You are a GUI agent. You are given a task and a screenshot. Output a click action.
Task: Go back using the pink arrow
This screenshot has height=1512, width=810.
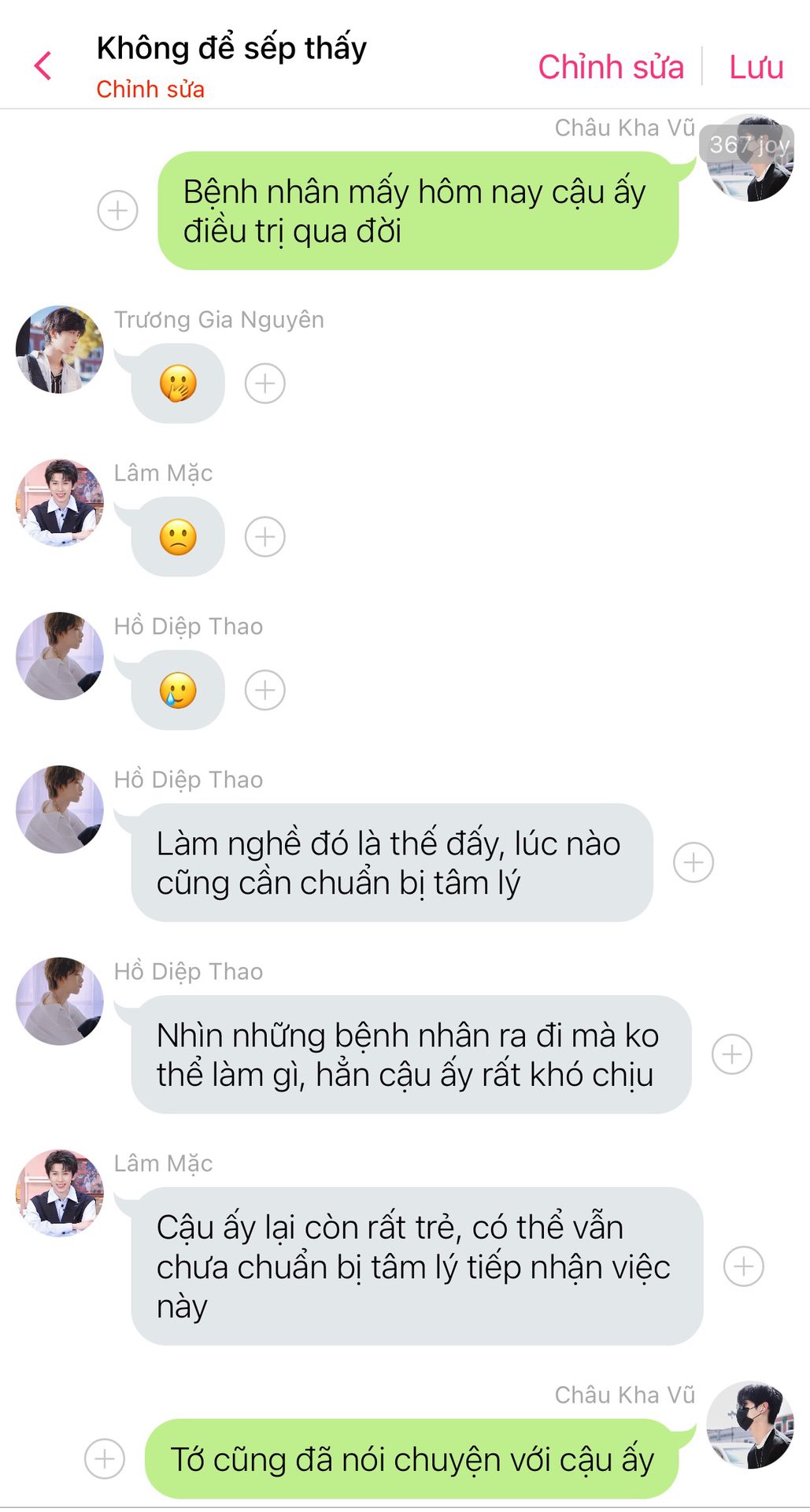click(43, 66)
